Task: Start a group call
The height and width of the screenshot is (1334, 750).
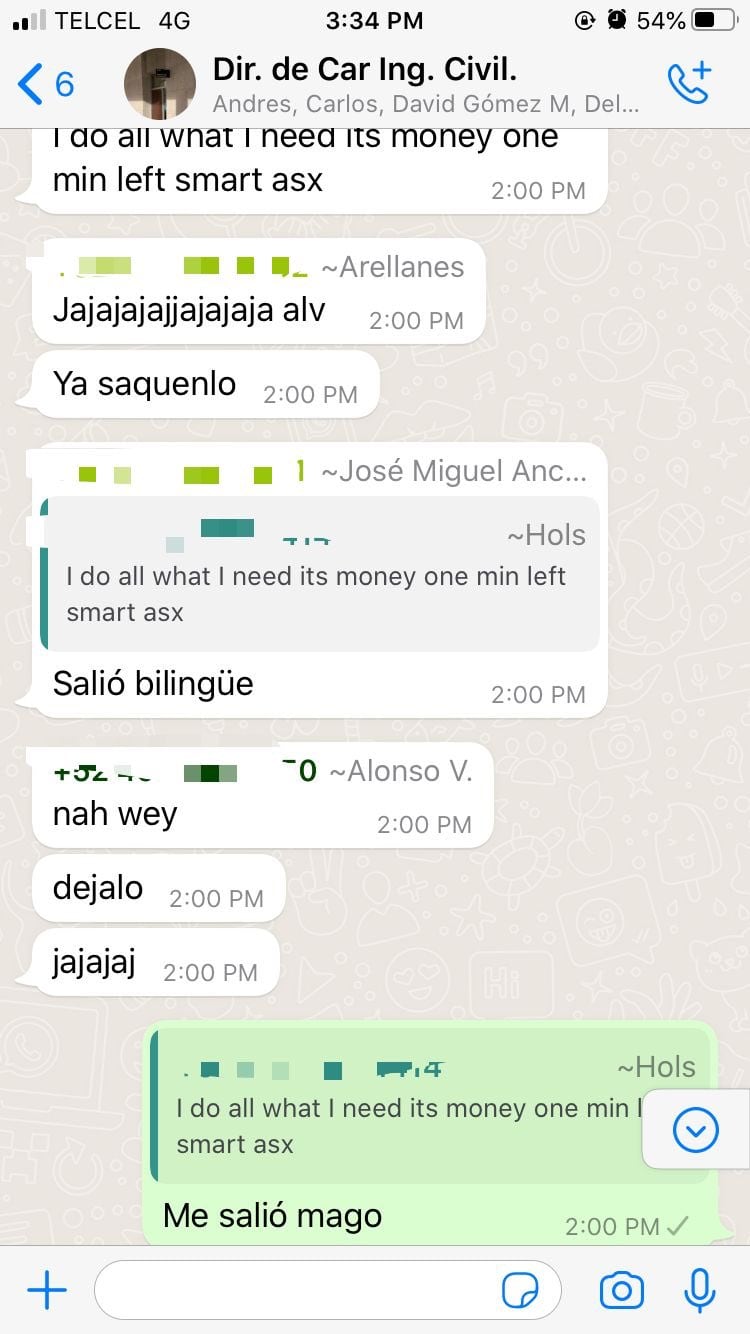Action: 688,84
